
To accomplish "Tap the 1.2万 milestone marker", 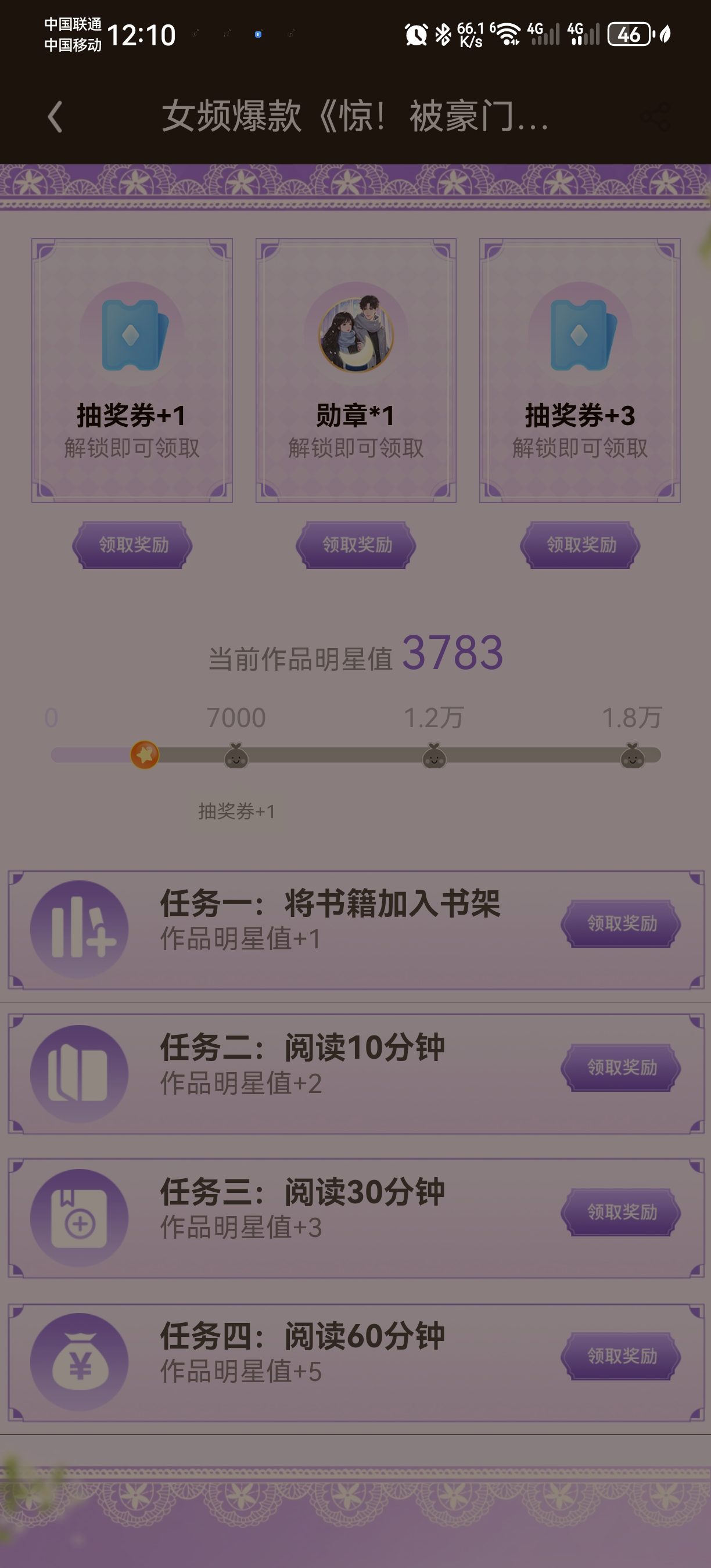I will tap(434, 756).
